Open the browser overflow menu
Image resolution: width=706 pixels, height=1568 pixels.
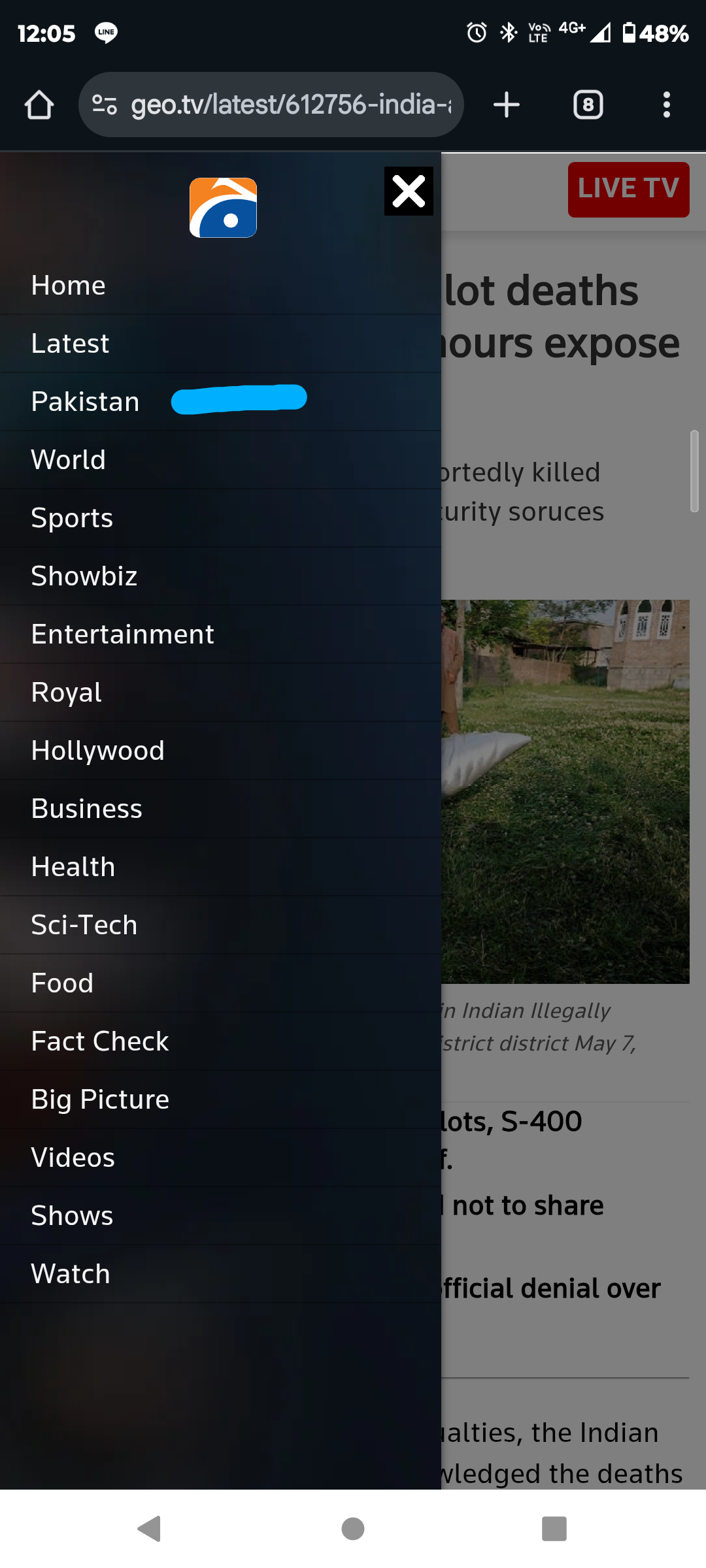pos(666,105)
